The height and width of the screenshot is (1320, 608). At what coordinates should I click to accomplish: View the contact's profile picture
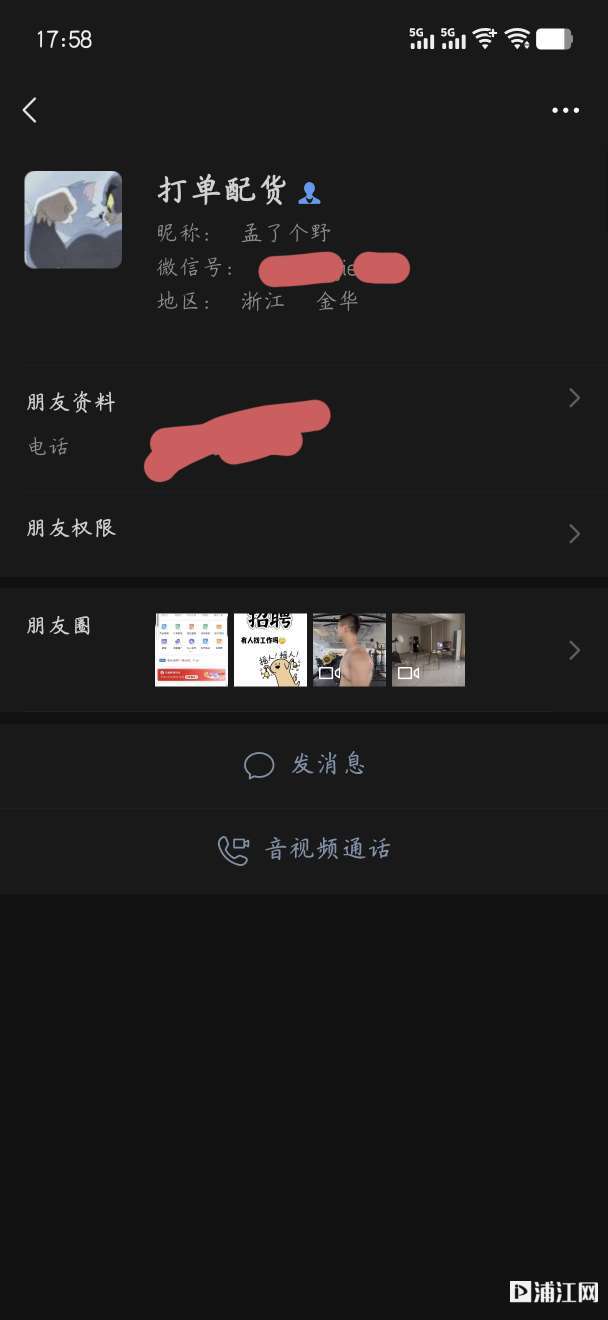(73, 220)
